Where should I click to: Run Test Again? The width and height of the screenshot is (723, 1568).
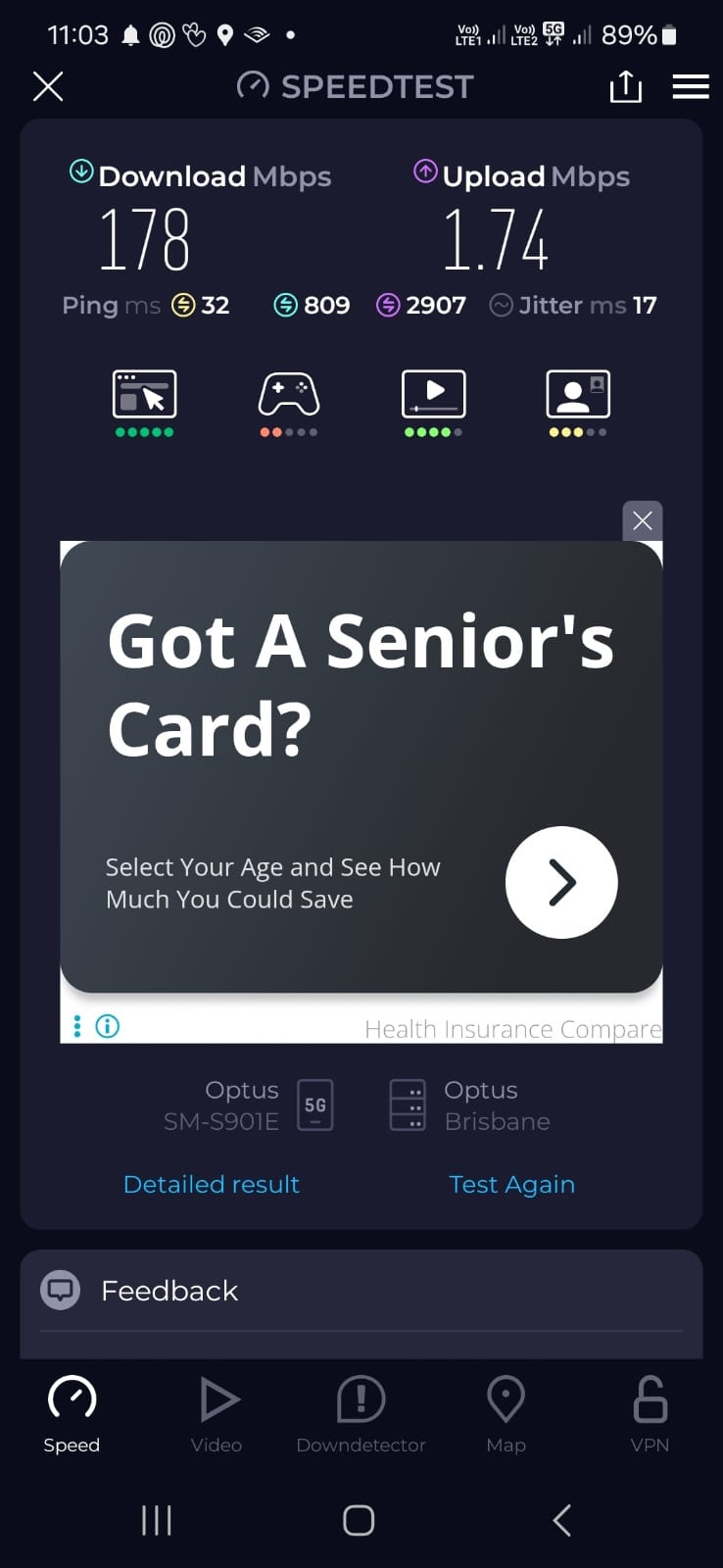click(x=511, y=1184)
